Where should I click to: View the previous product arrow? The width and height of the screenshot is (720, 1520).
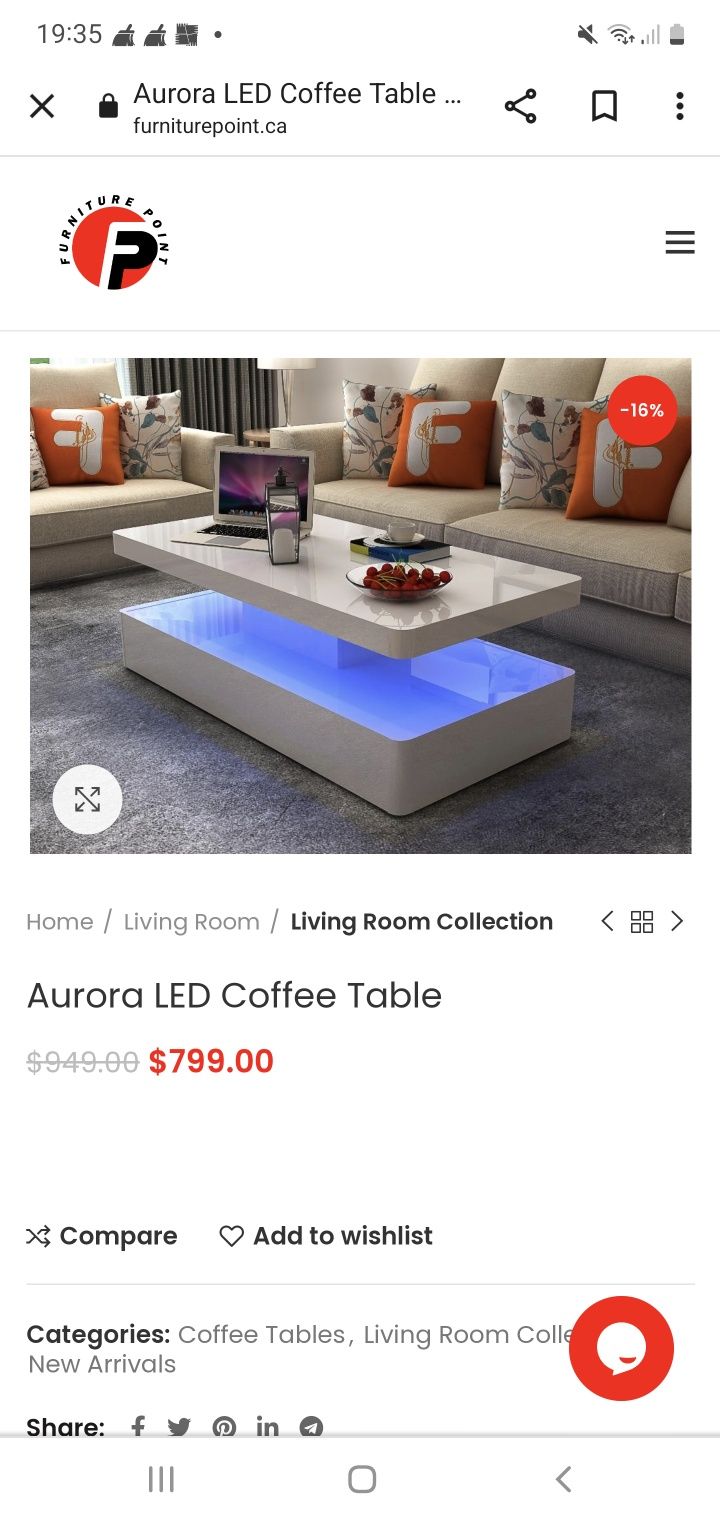(x=607, y=921)
